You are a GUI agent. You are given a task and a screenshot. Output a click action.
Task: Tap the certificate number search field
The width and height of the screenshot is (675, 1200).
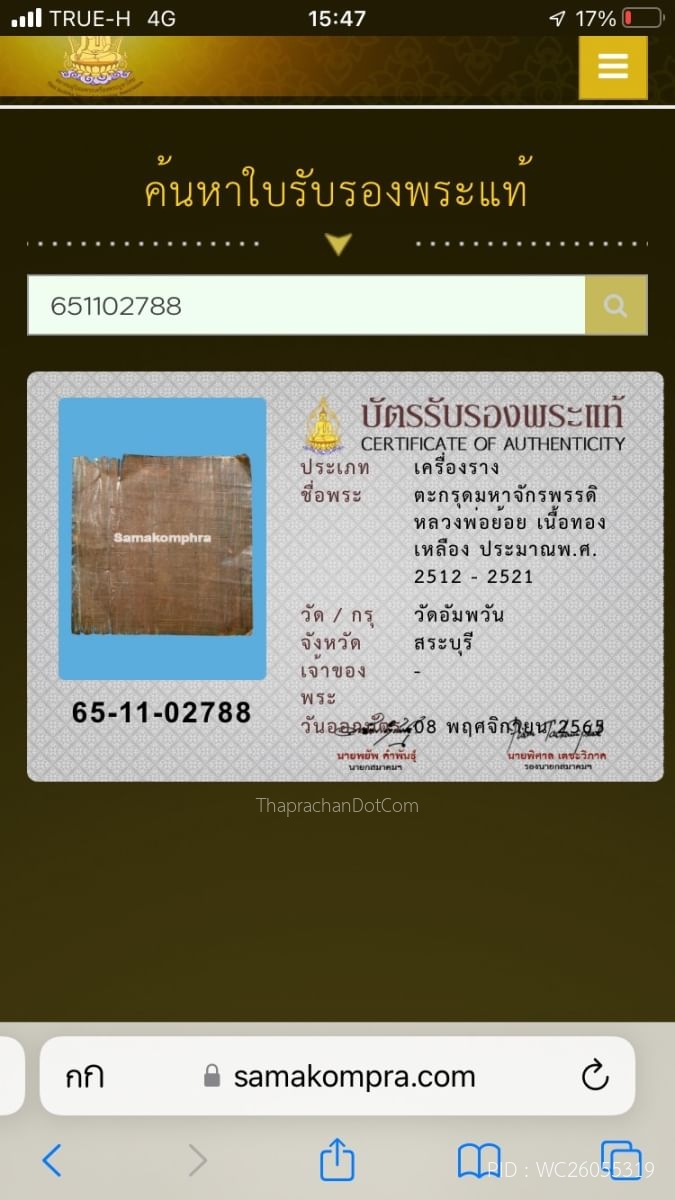coord(305,305)
